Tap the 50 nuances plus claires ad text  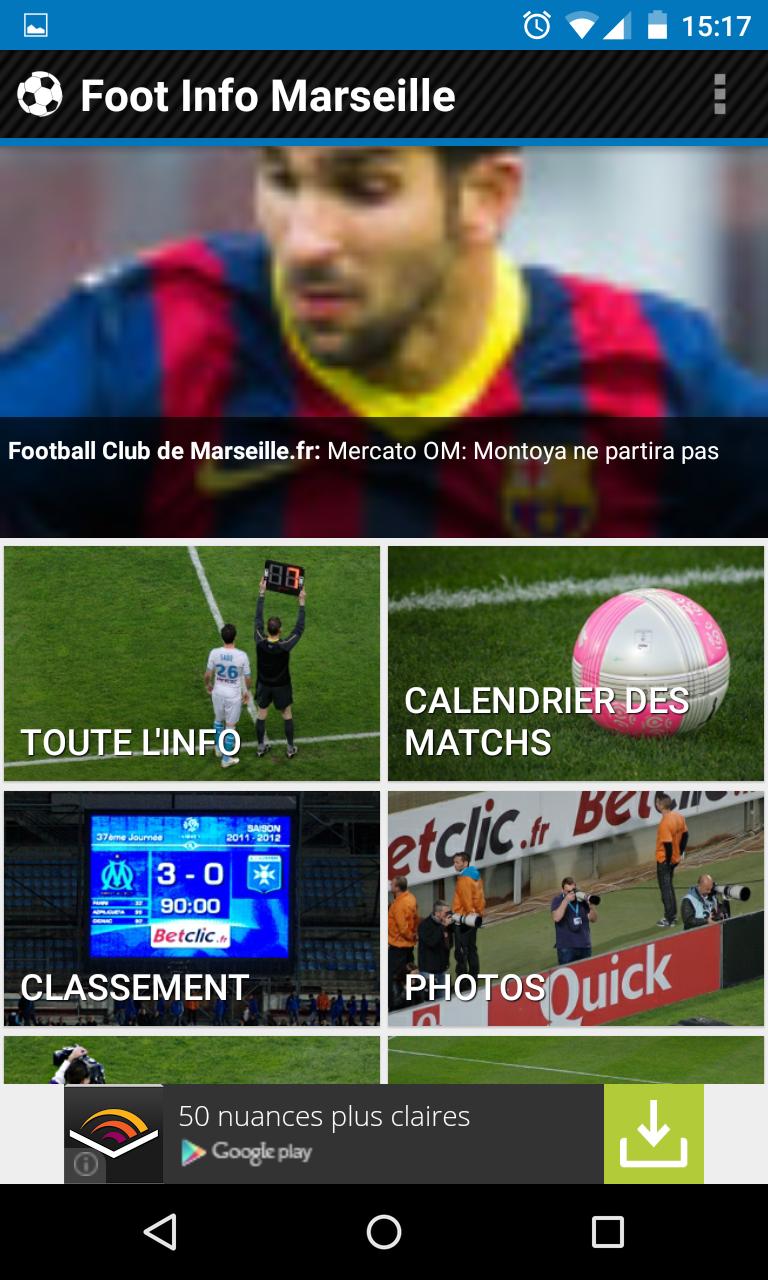pos(322,1116)
